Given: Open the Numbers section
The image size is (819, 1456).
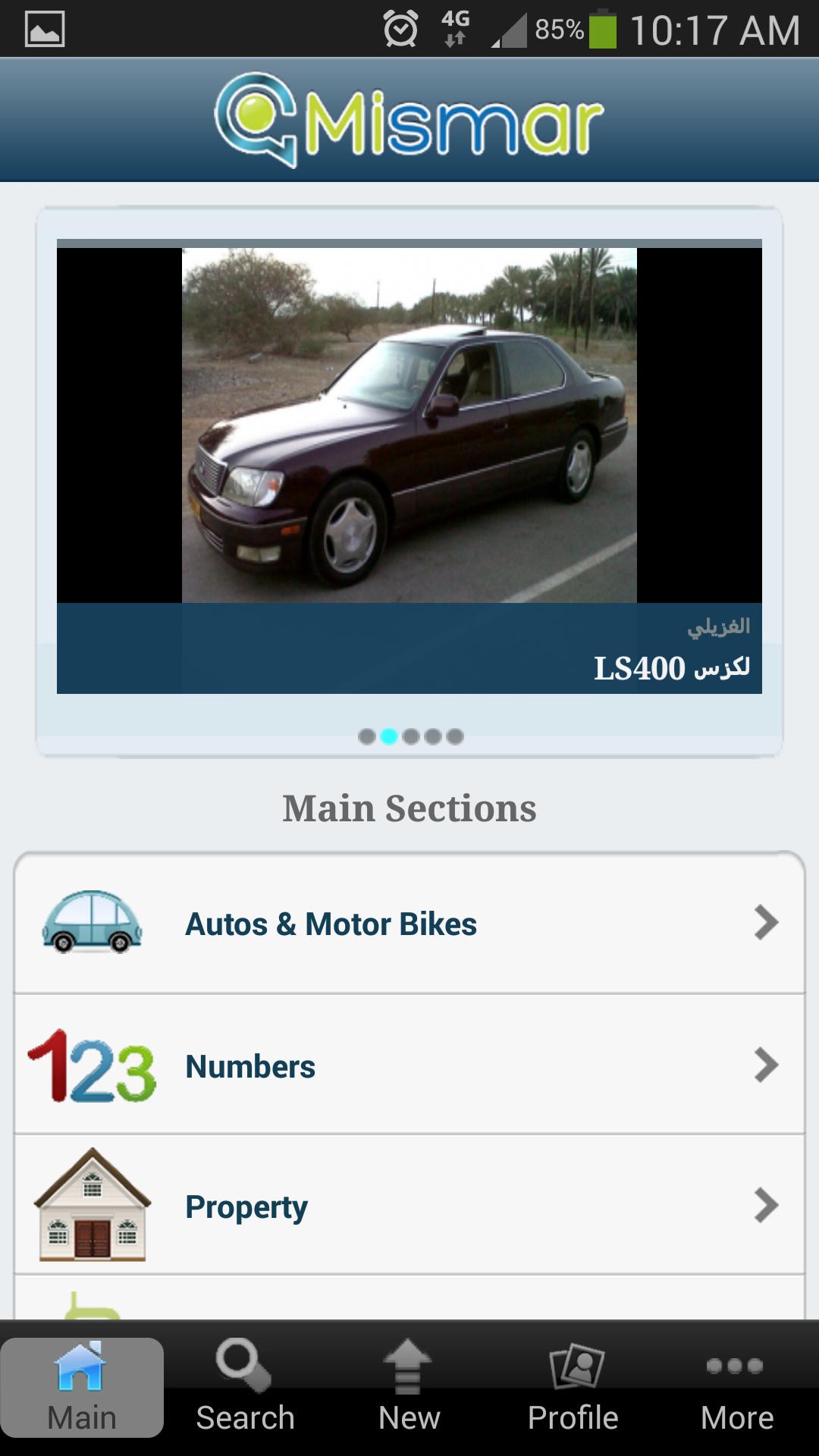Looking at the screenshot, I should [x=409, y=1065].
